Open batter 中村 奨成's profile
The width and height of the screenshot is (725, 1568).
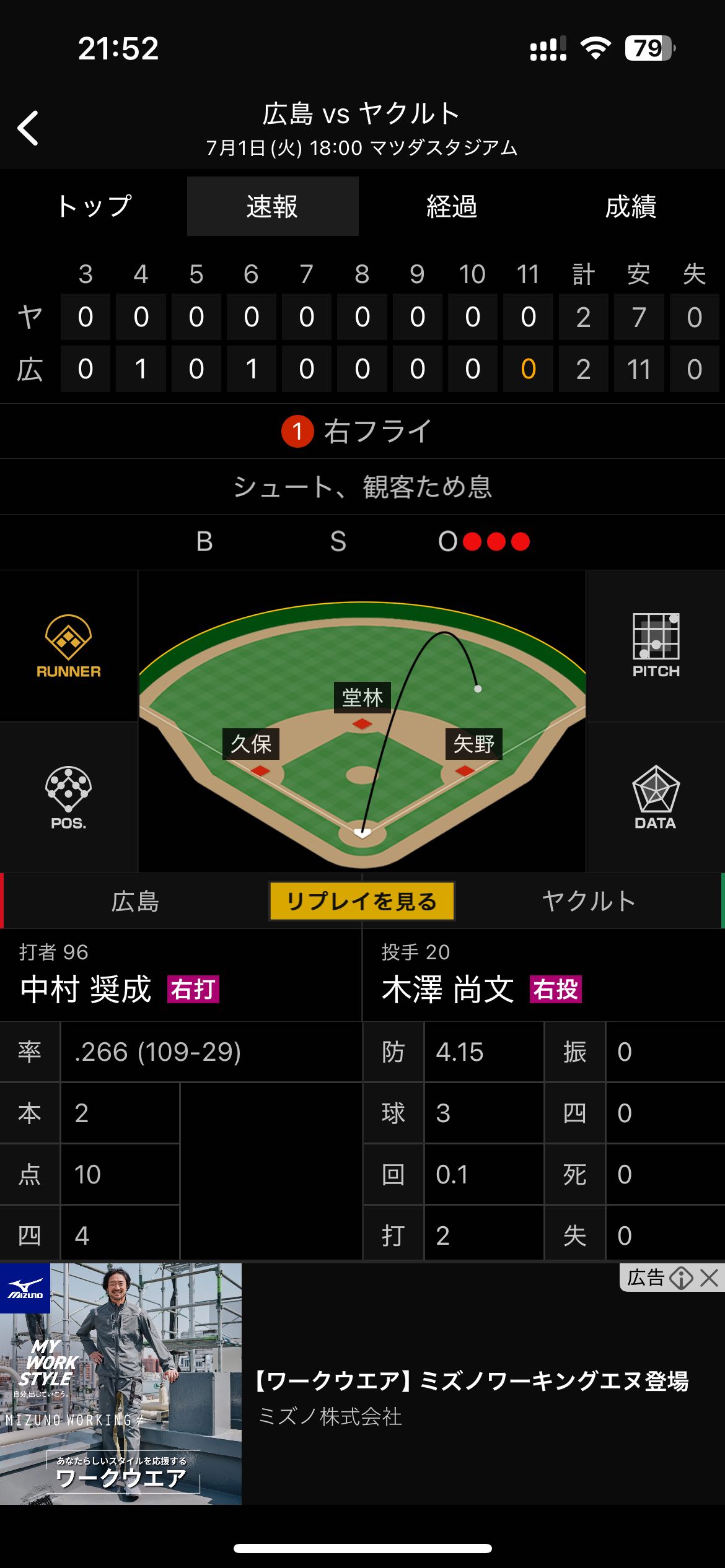[x=86, y=989]
